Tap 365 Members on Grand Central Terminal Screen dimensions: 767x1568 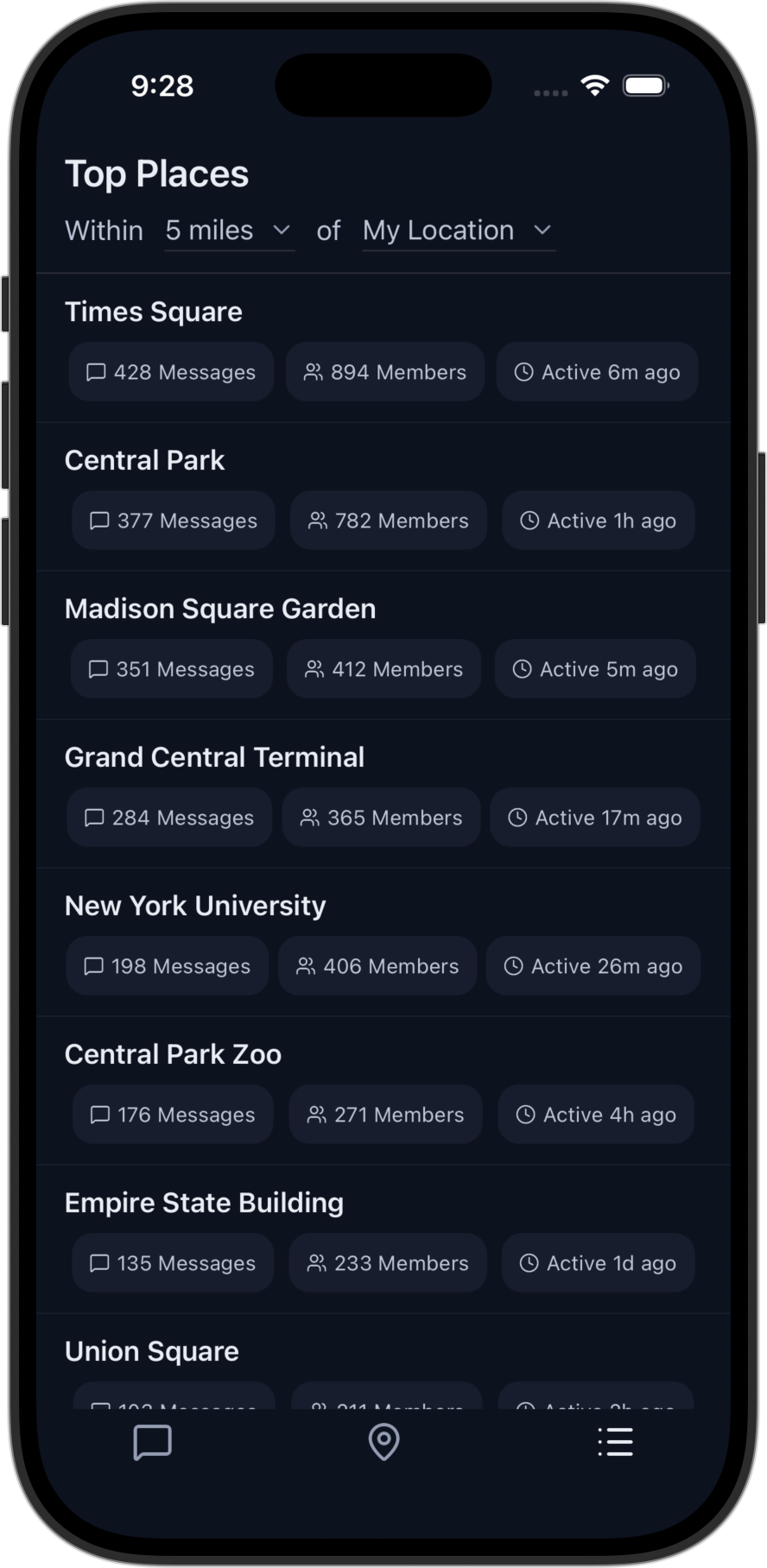[x=380, y=817]
